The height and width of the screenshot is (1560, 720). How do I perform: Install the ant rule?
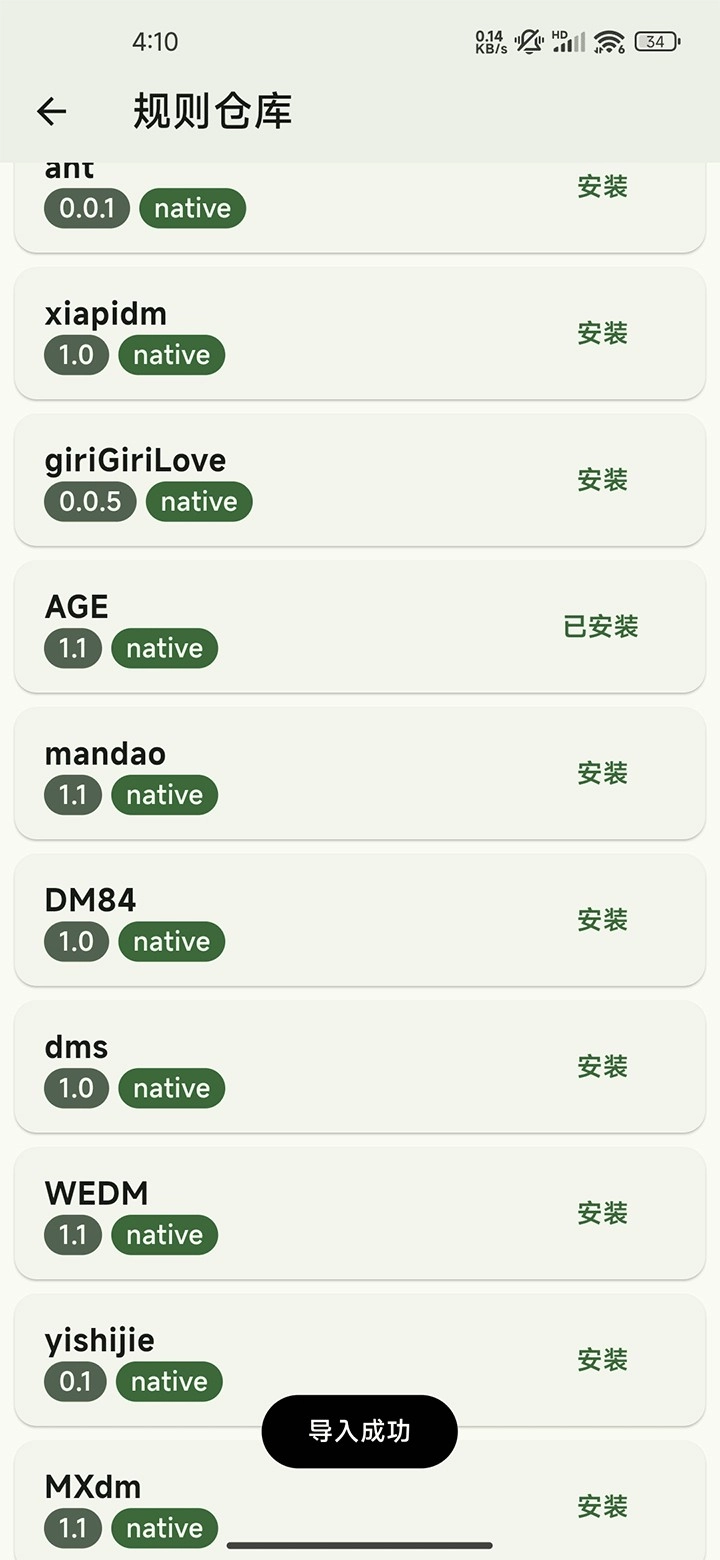click(602, 187)
